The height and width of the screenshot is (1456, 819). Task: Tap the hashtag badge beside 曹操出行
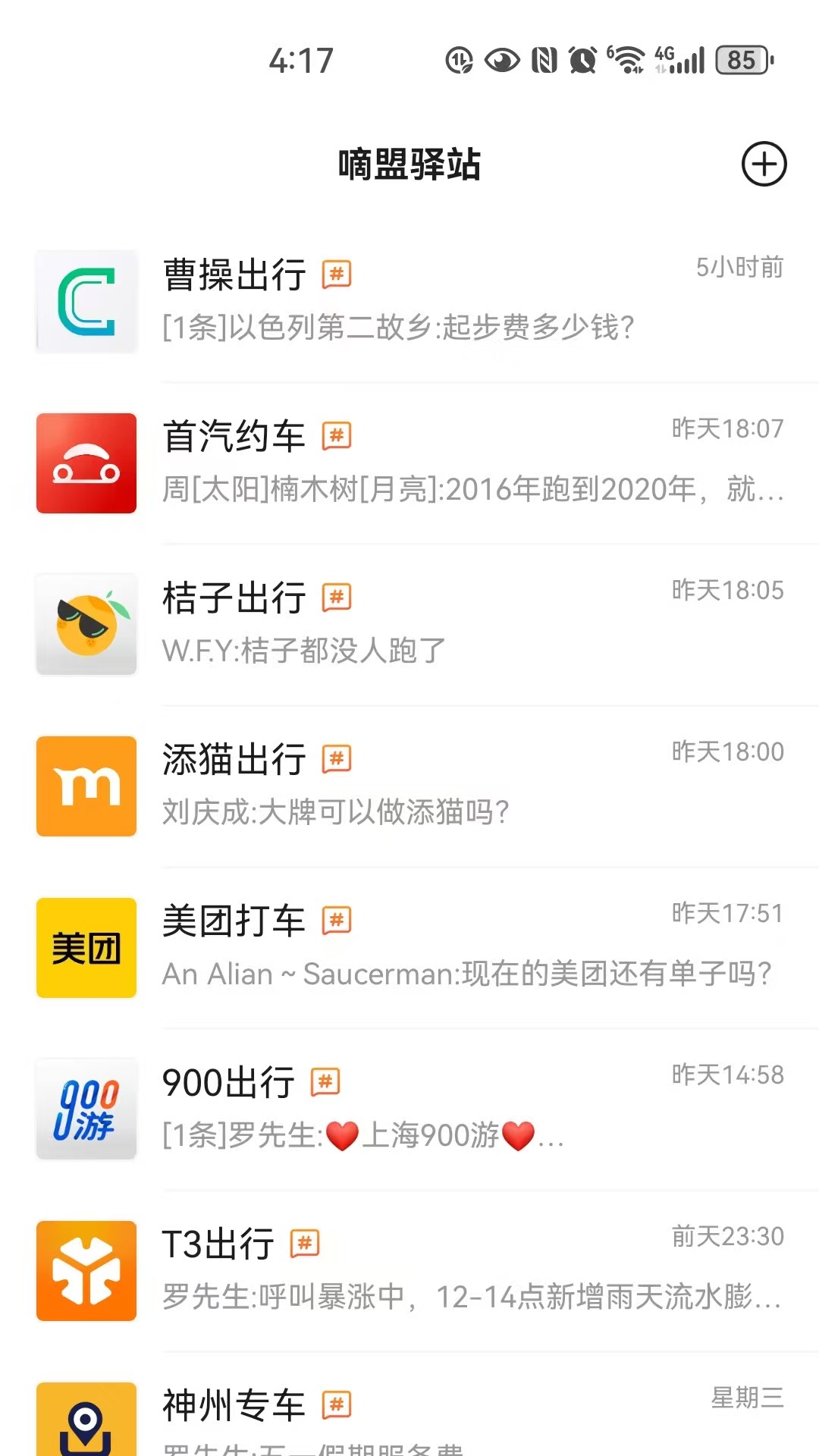click(x=337, y=275)
